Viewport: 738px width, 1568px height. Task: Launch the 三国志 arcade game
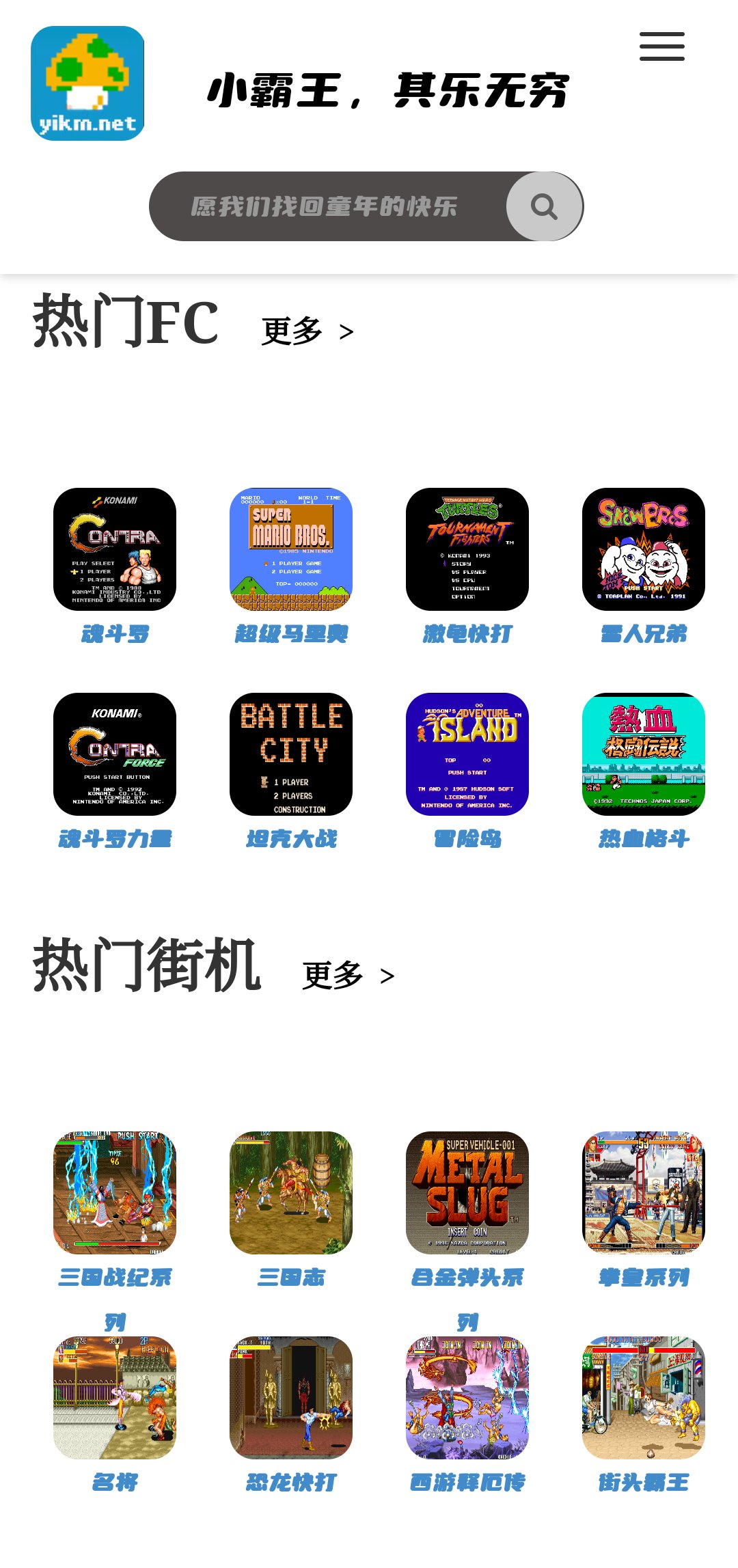(291, 1193)
